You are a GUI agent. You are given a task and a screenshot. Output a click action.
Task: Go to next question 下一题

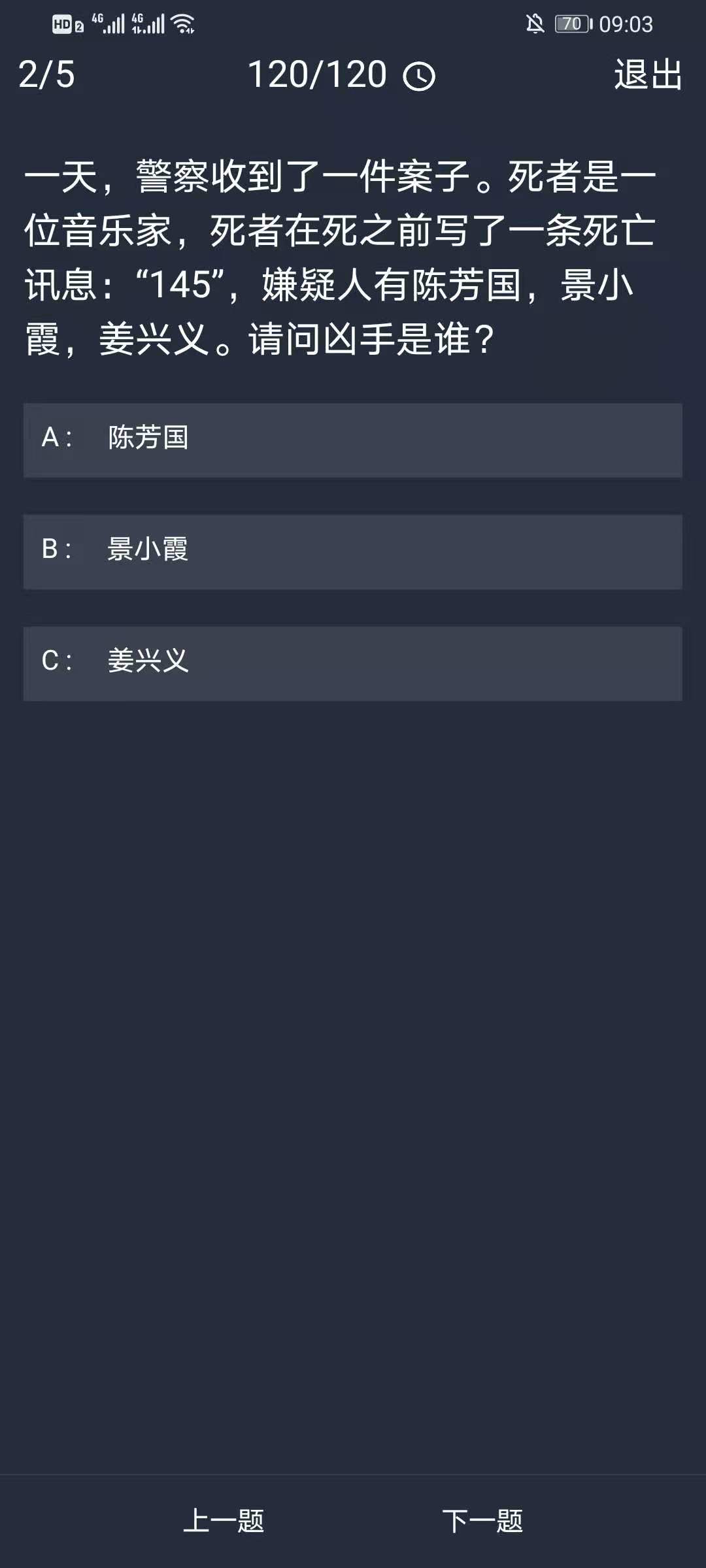[x=482, y=1520]
